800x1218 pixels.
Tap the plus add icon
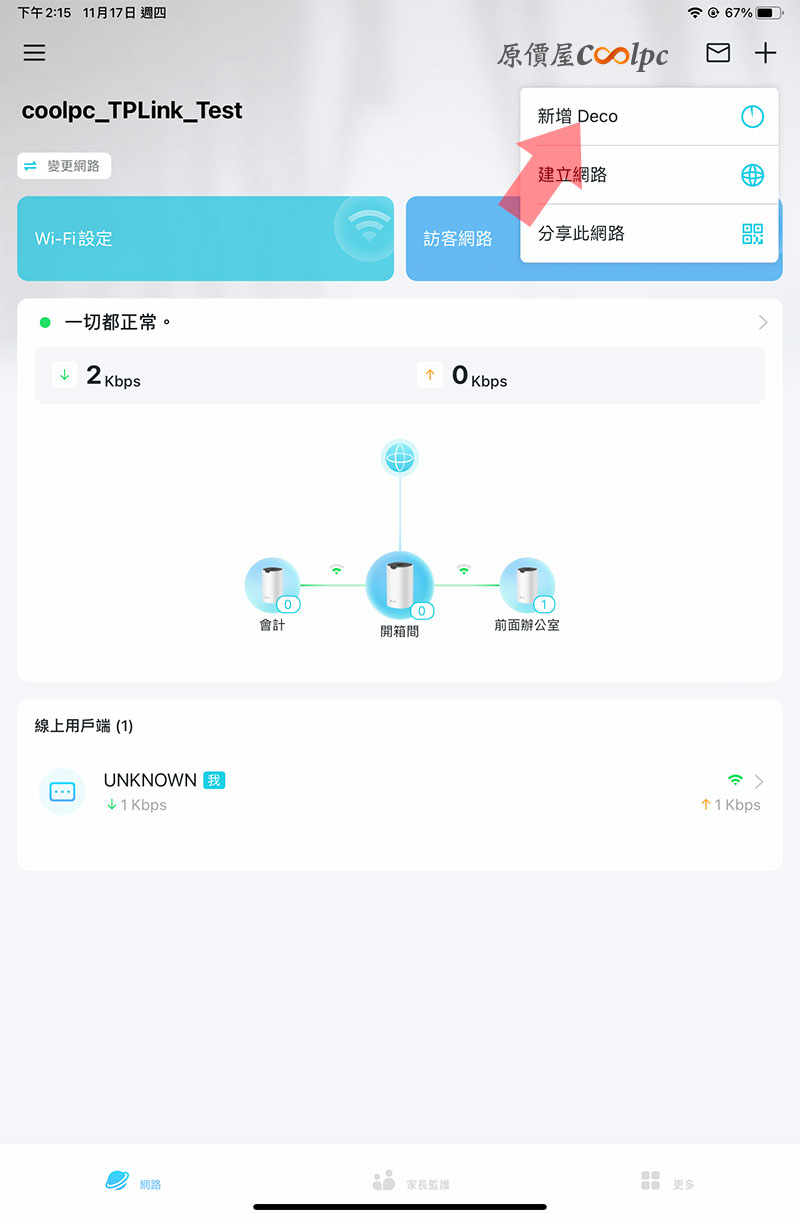tap(765, 53)
